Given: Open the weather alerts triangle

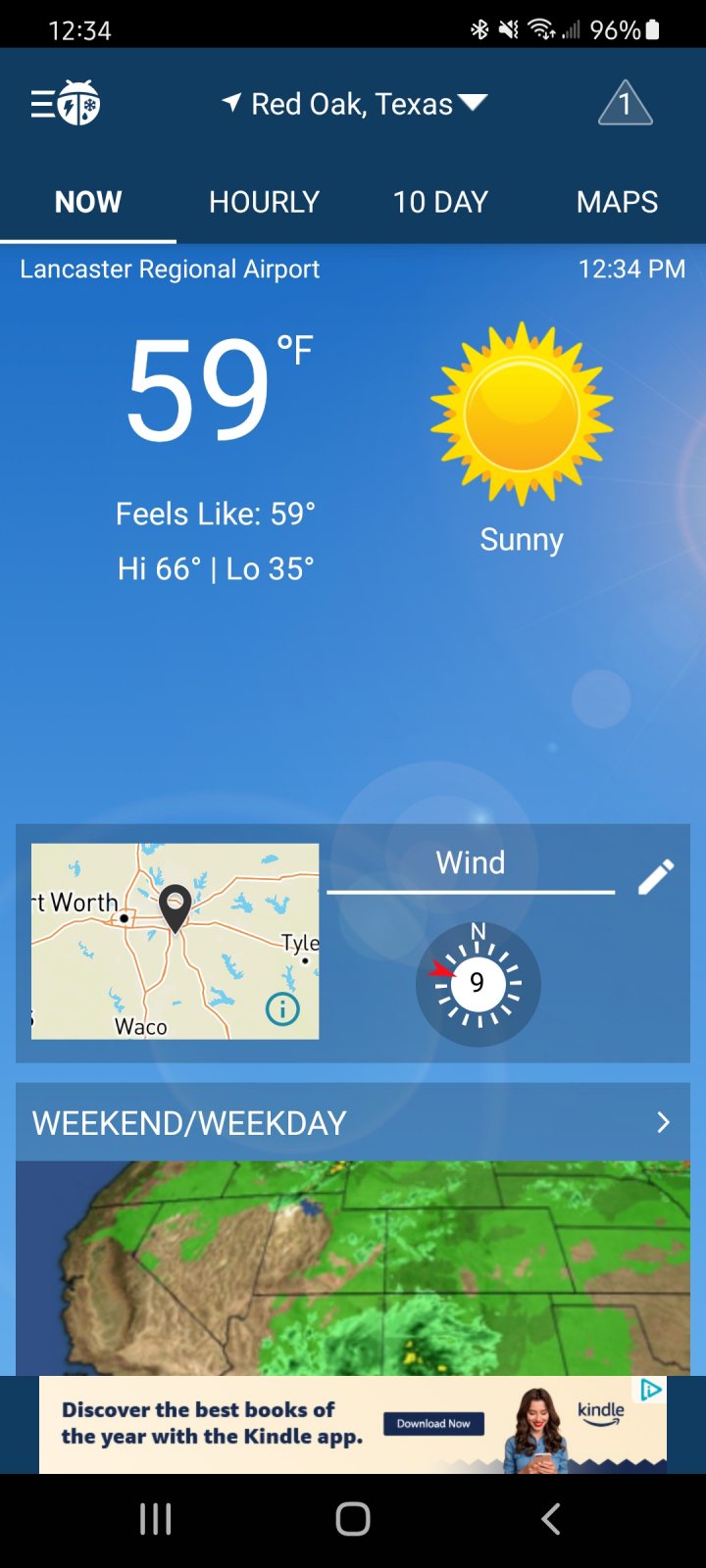Looking at the screenshot, I should [x=626, y=103].
